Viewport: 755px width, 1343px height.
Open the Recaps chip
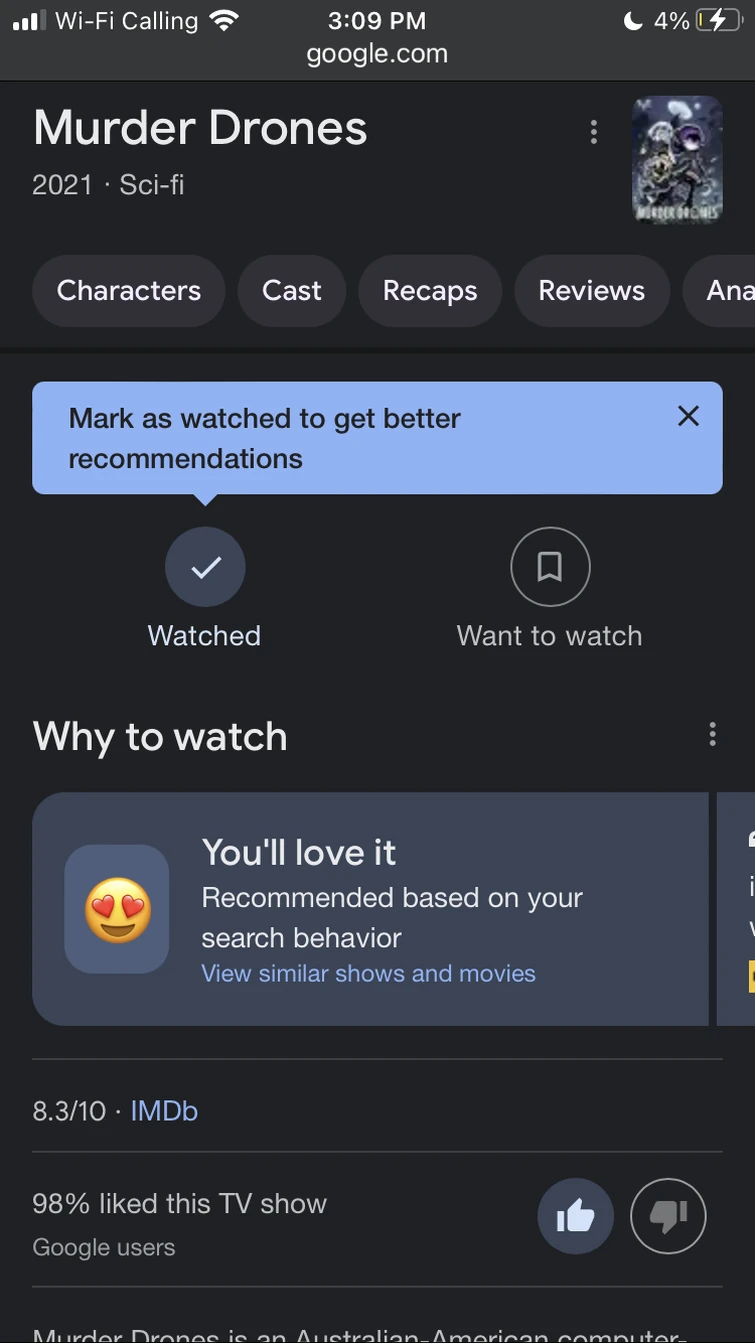(x=430, y=291)
